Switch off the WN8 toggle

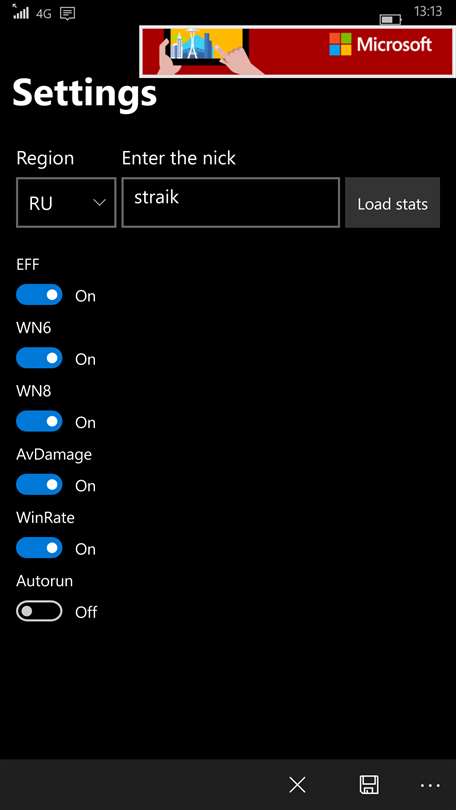click(39, 422)
